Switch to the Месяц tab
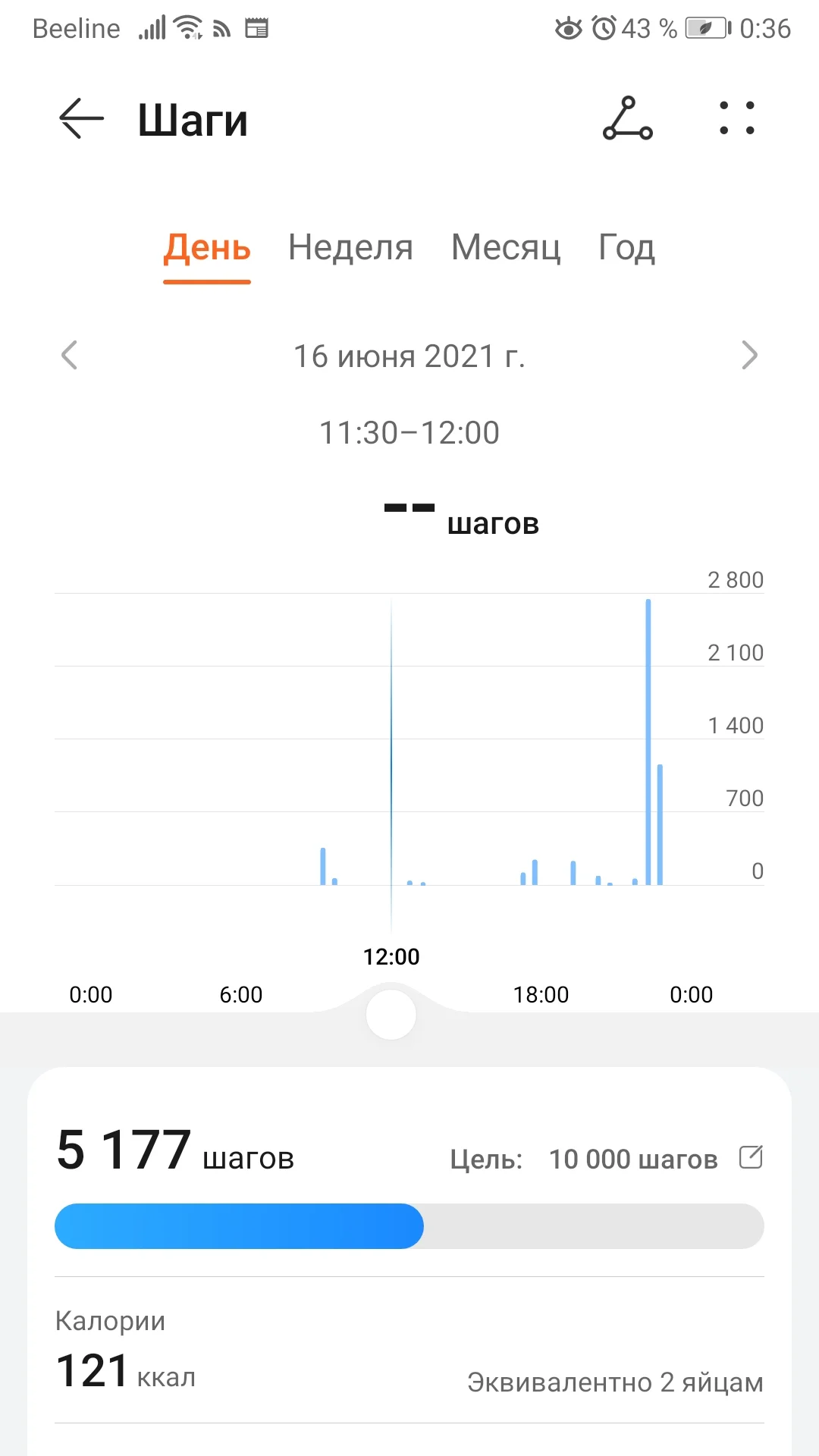The width and height of the screenshot is (819, 1456). [506, 248]
